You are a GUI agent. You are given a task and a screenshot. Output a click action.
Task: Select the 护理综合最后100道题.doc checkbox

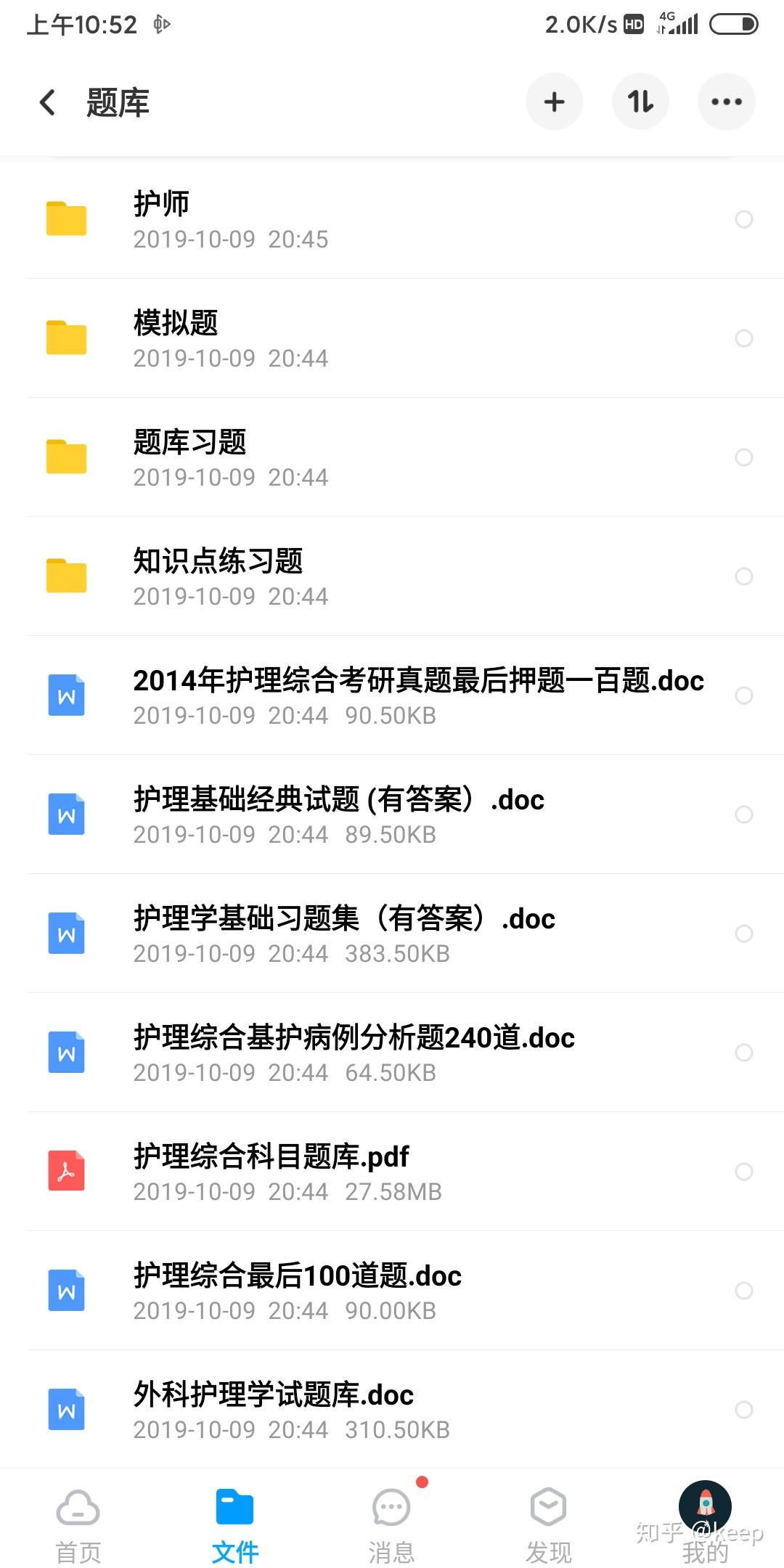(x=744, y=1291)
